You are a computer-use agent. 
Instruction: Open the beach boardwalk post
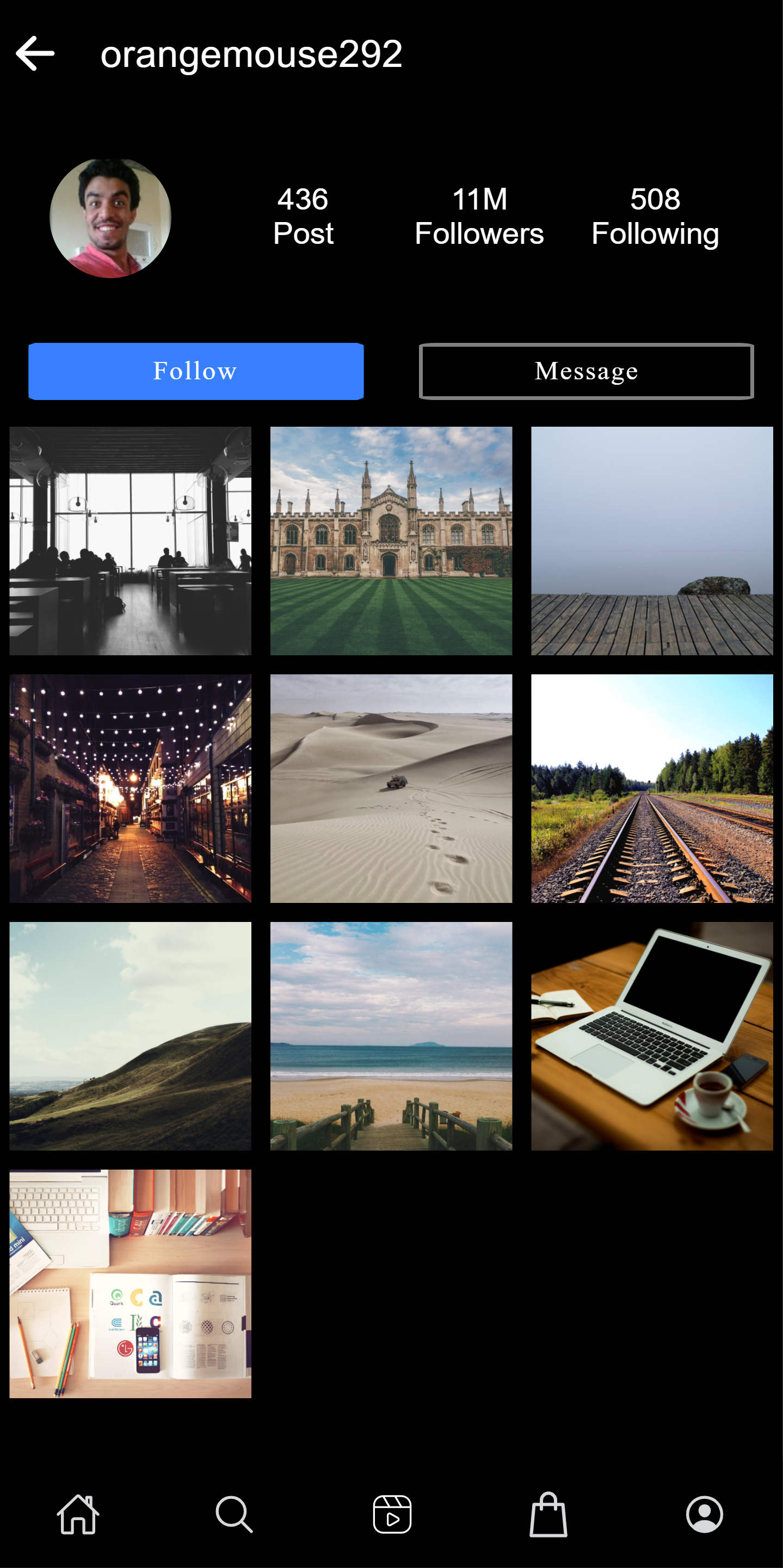(391, 1036)
